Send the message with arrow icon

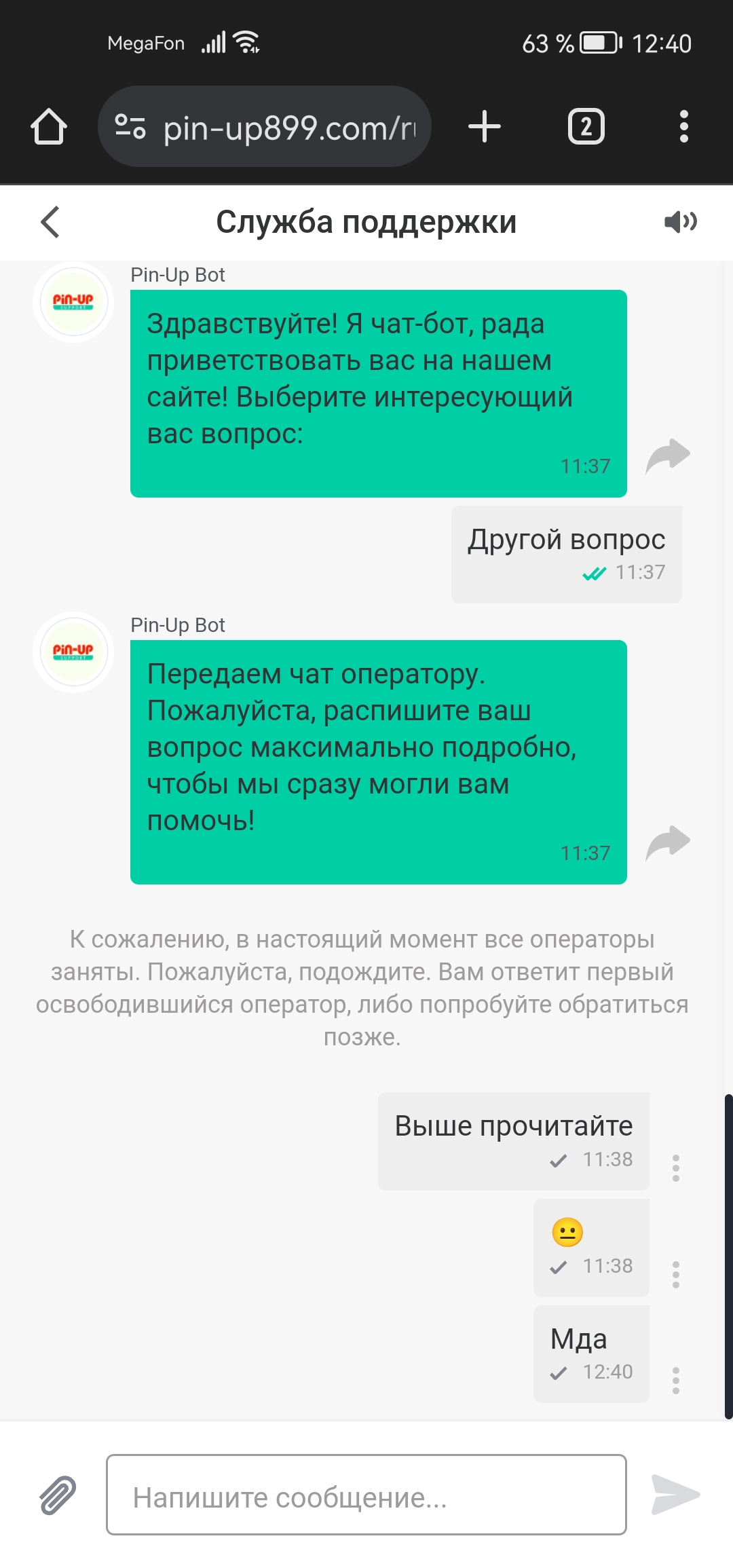point(675,1495)
